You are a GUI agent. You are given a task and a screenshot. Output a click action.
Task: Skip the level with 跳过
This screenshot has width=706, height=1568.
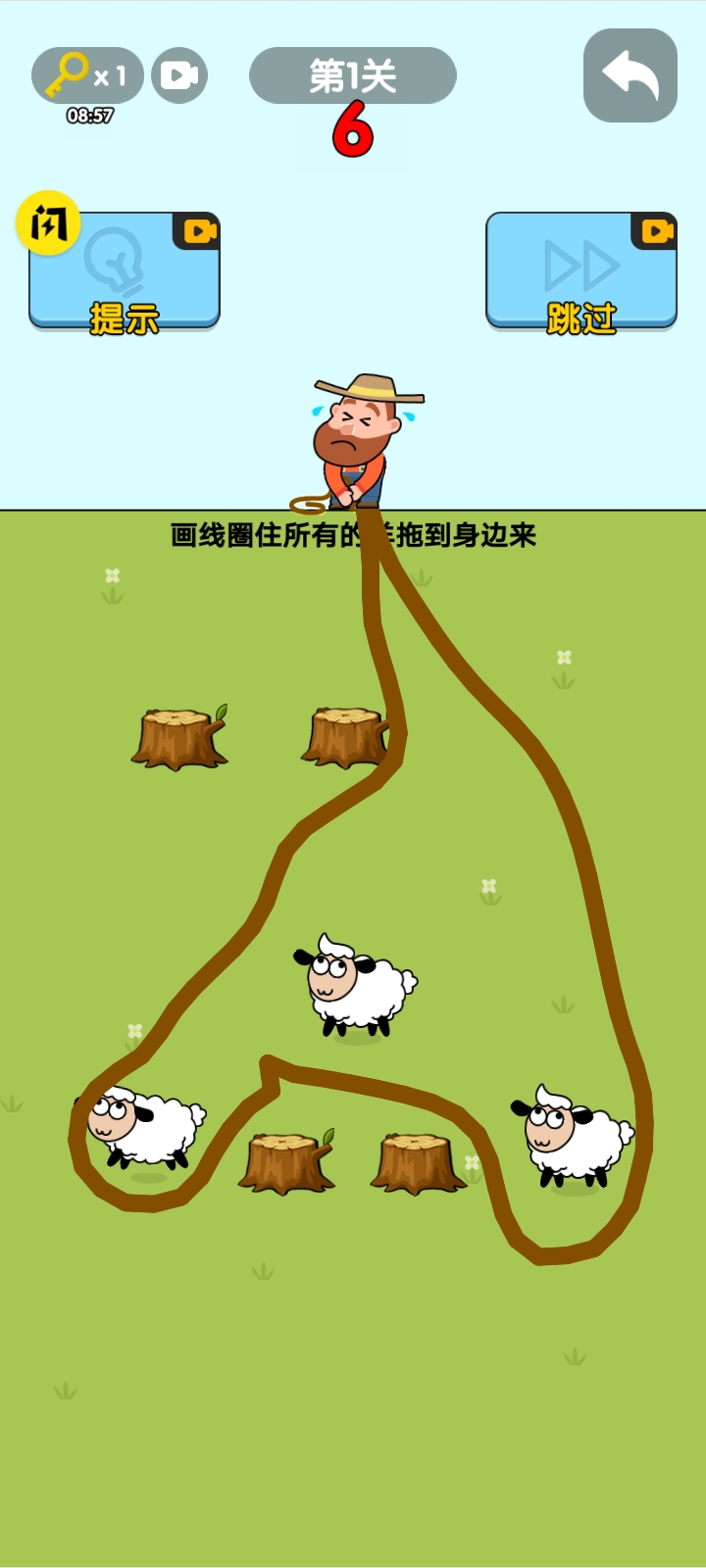(580, 271)
